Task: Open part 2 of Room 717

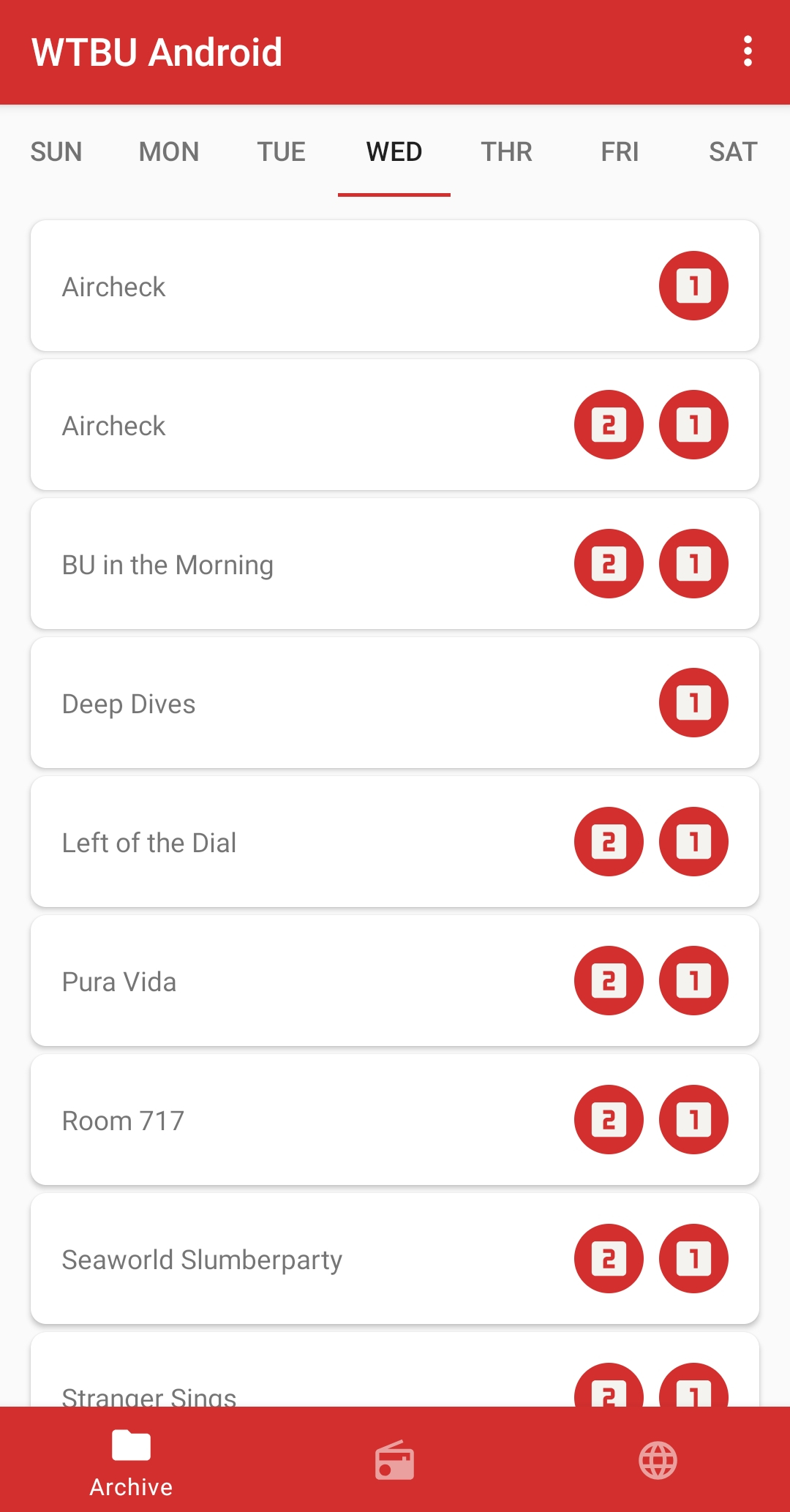Action: 609,1120
